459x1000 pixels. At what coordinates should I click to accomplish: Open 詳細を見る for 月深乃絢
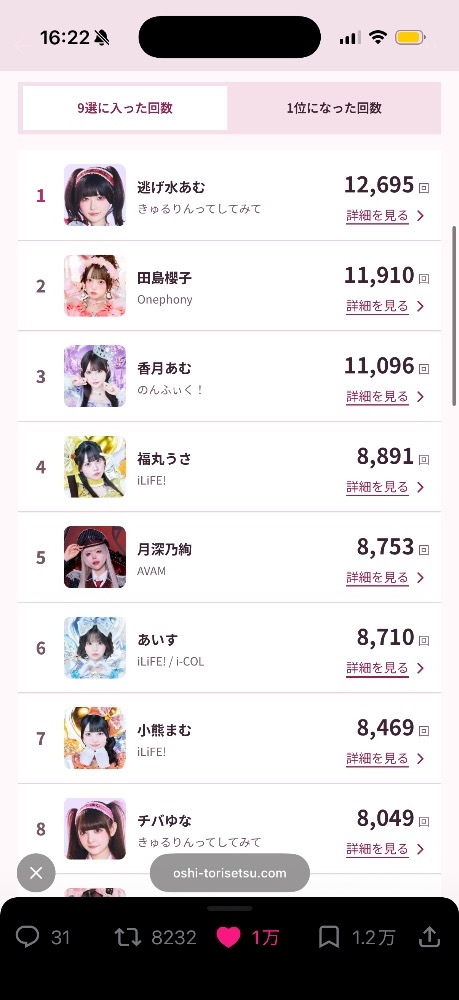click(385, 578)
